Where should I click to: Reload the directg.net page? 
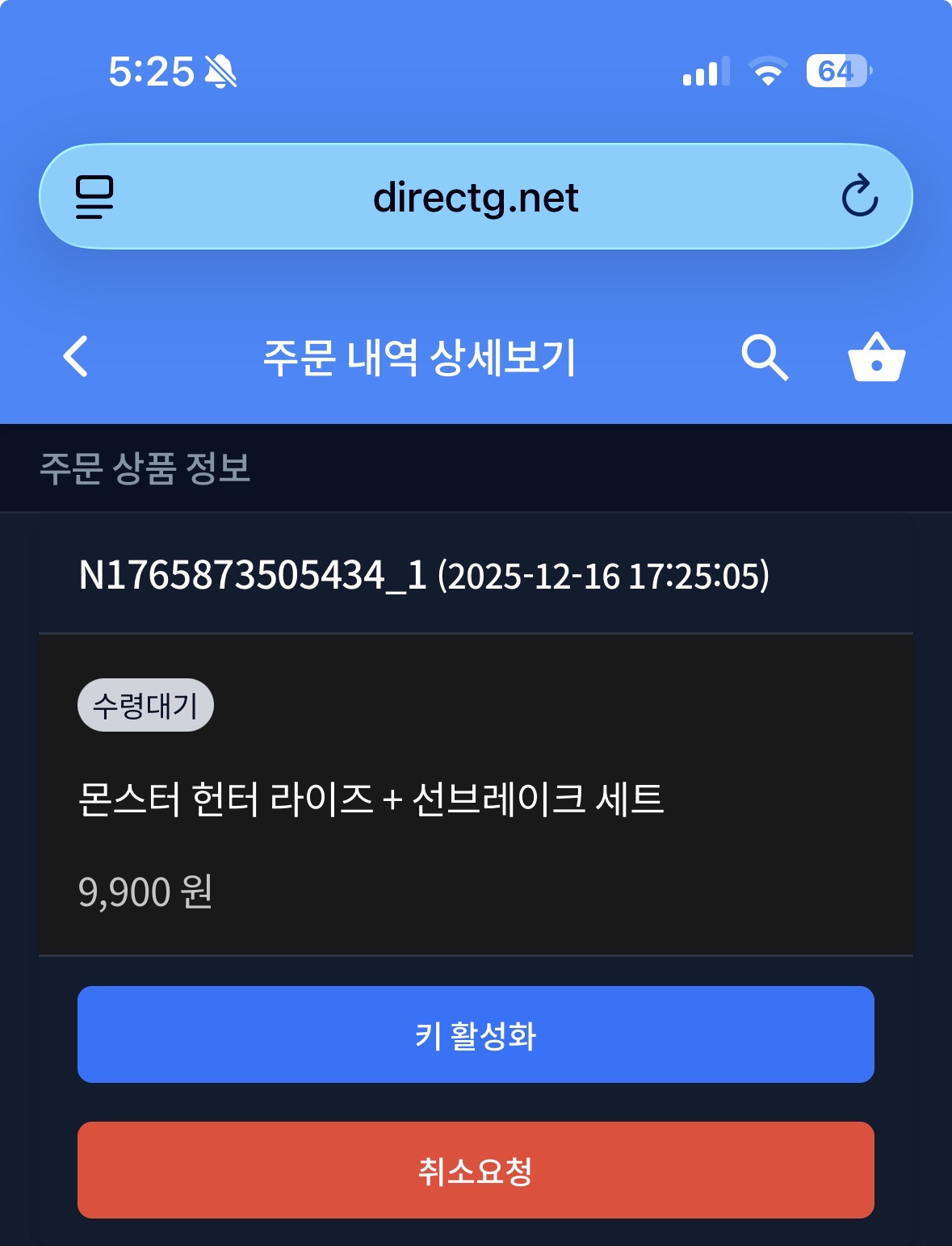859,196
